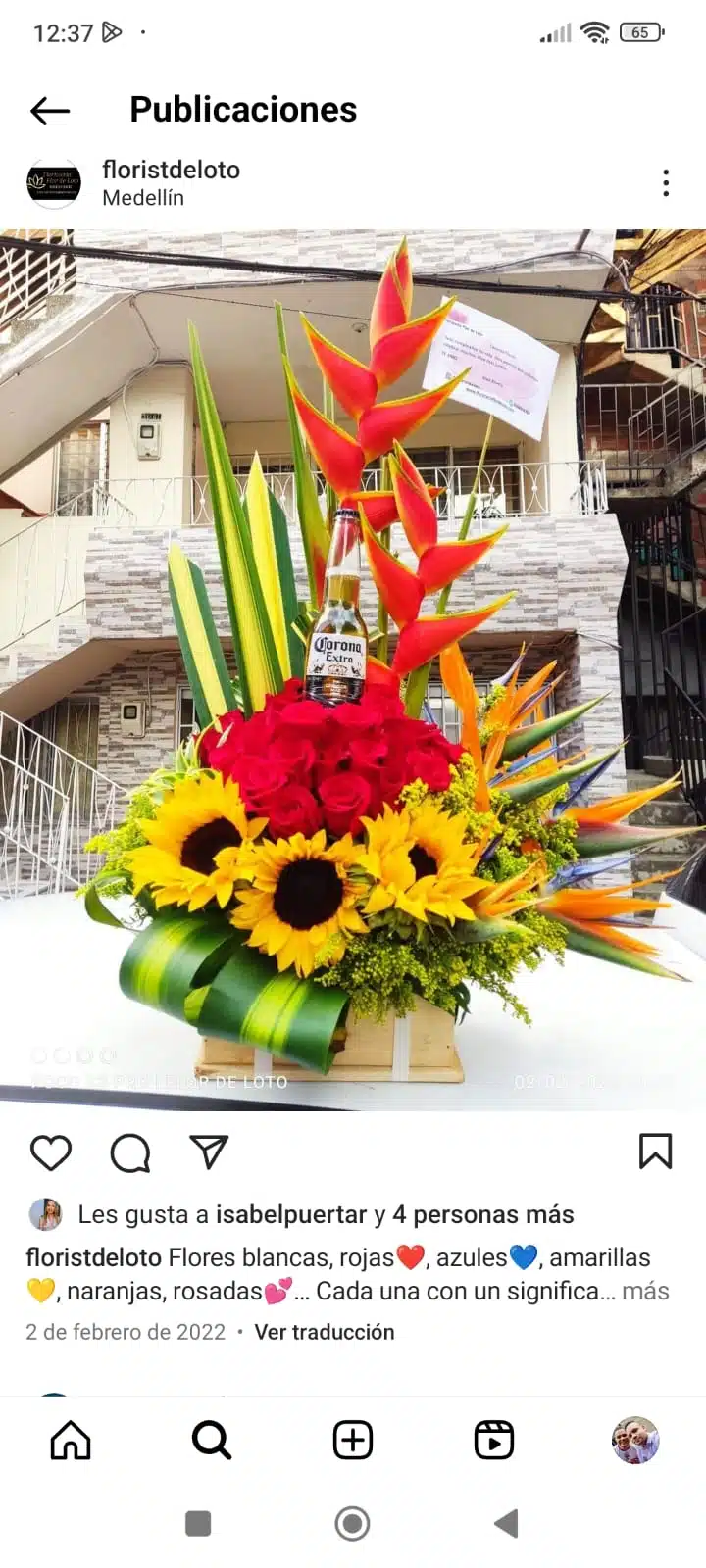Viewport: 706px width, 1568px height.
Task: Open my profile tab
Action: (x=635, y=1440)
